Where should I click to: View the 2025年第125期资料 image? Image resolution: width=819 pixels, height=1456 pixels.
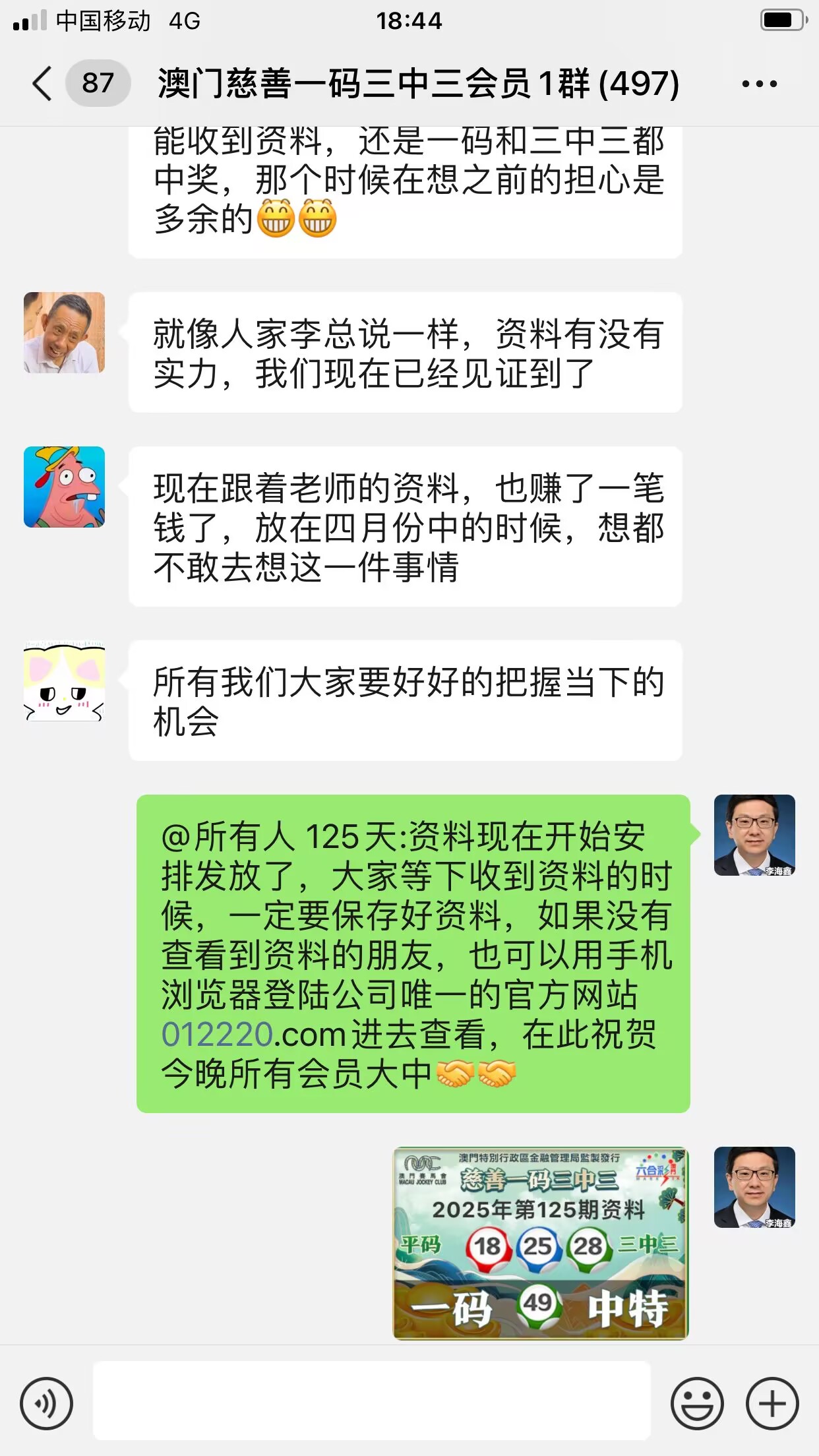(540, 1243)
